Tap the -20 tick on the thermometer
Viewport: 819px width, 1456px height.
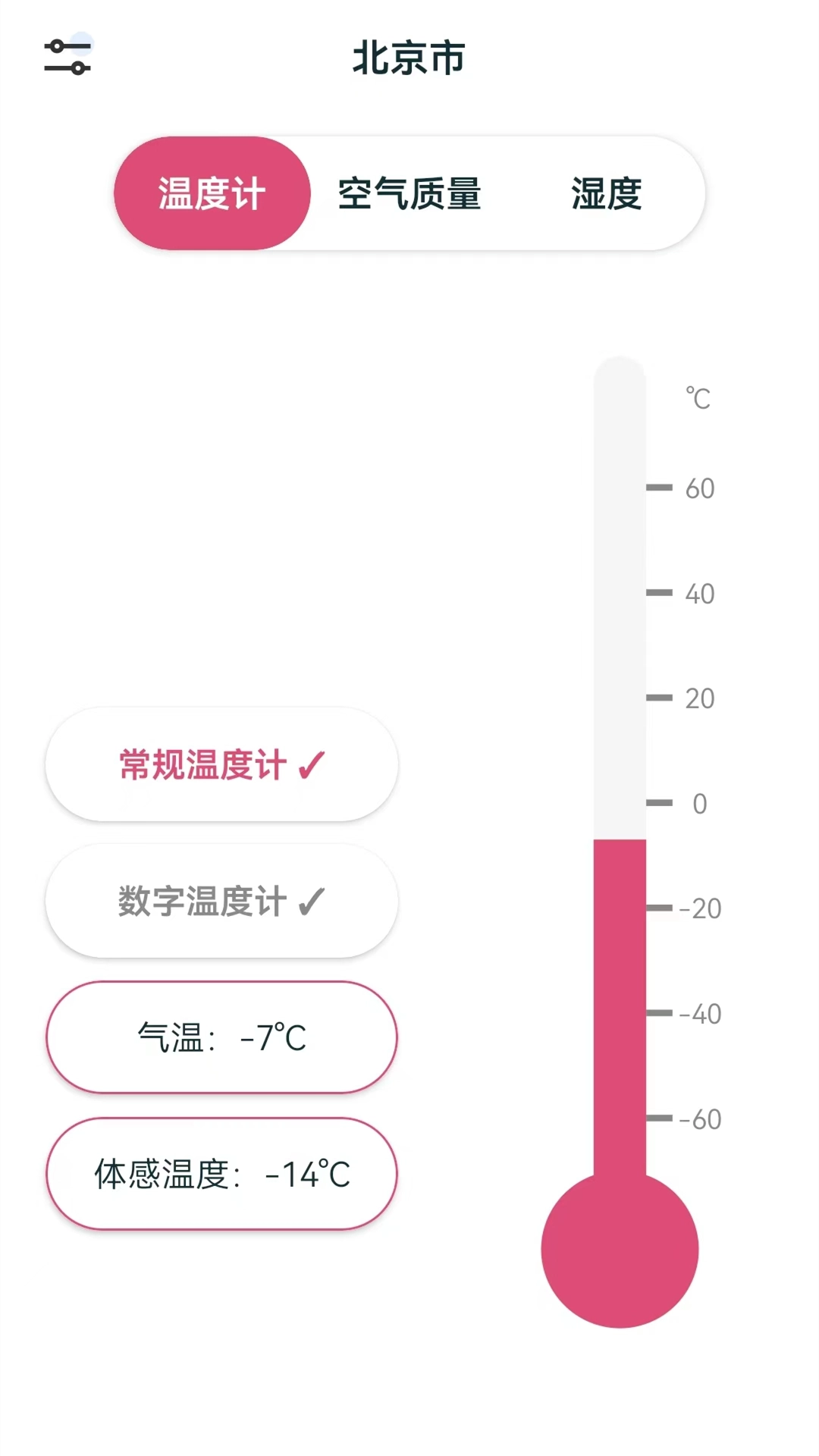(x=682, y=908)
